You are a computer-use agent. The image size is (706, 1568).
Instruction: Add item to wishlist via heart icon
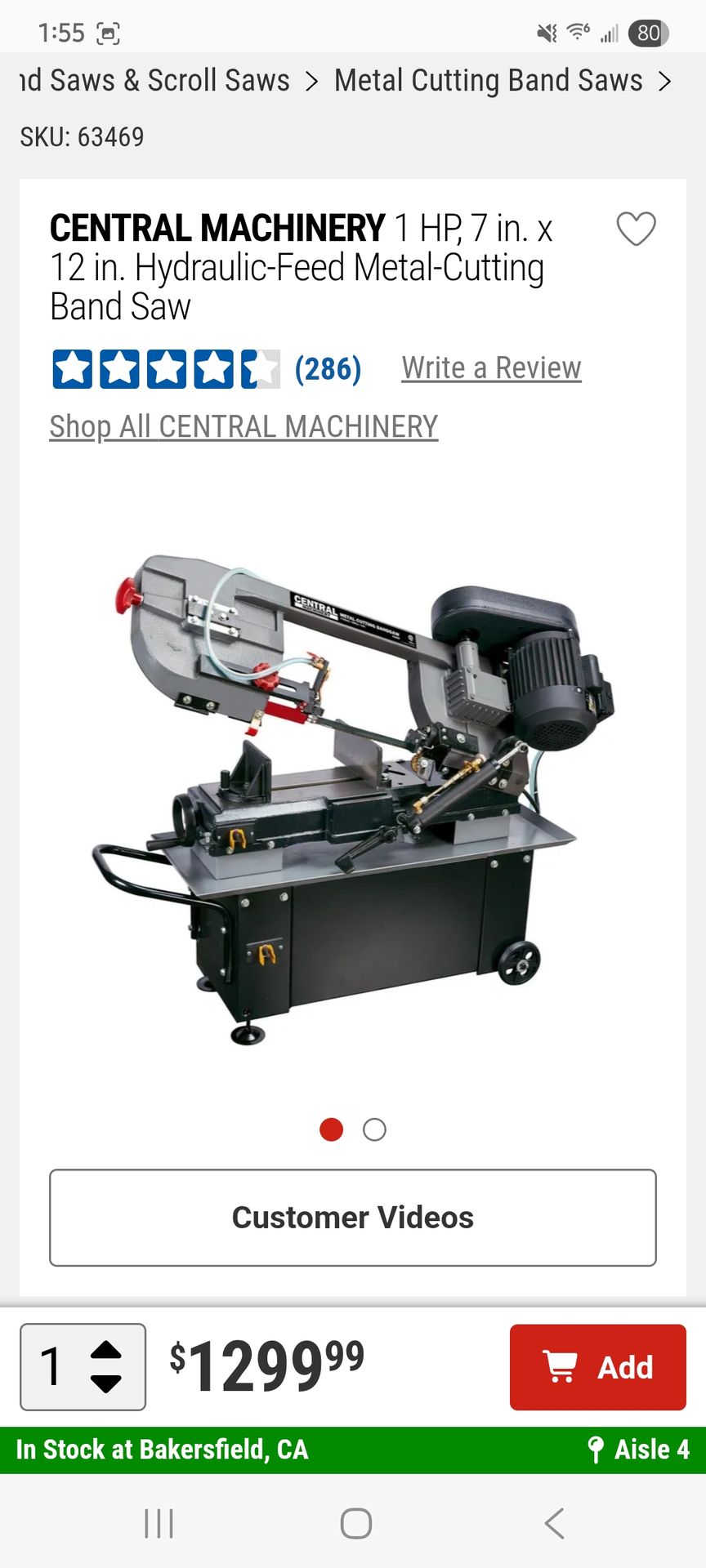click(x=637, y=231)
